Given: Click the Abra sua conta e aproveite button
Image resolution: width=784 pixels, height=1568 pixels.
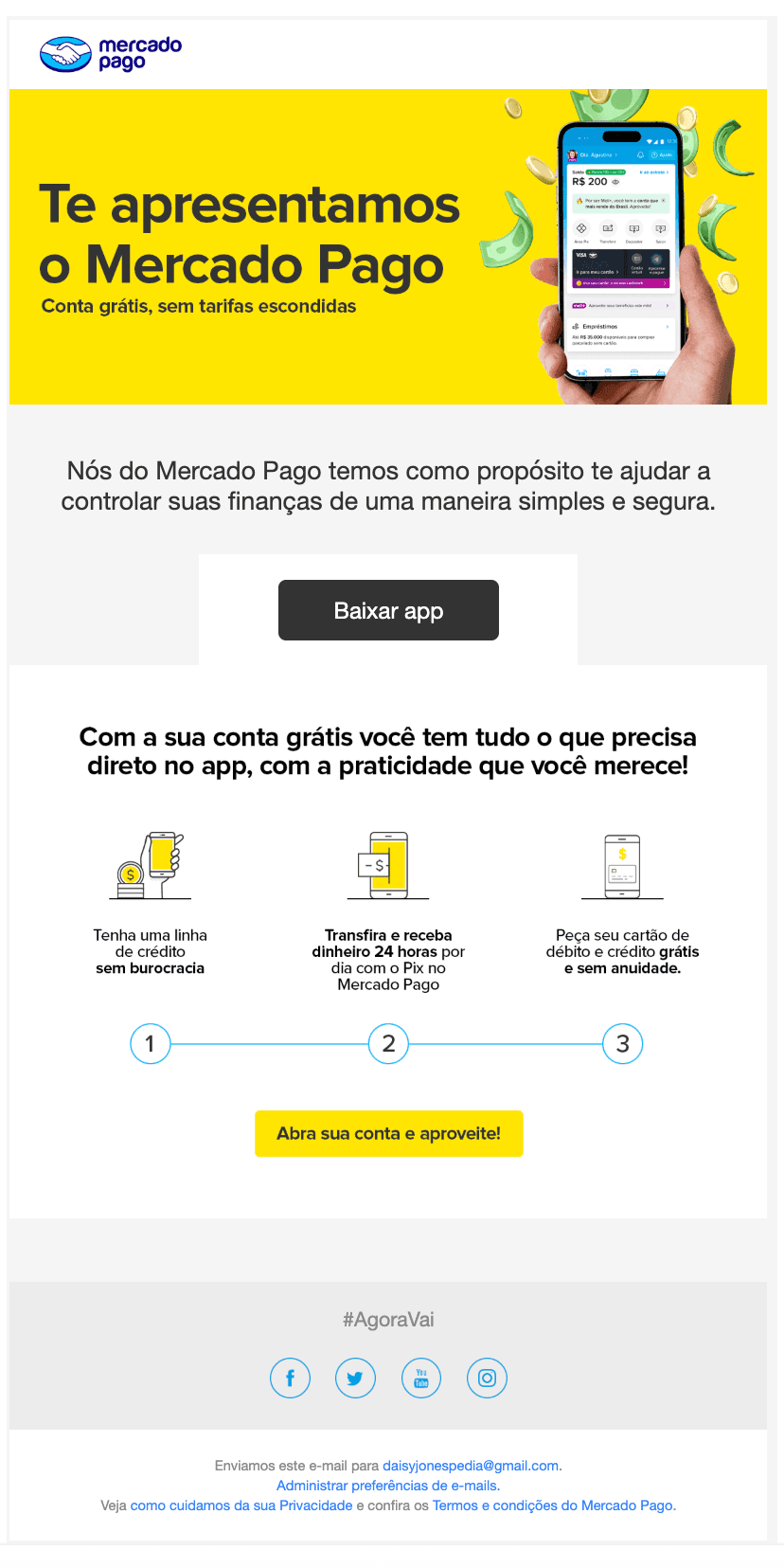Looking at the screenshot, I should tap(388, 1133).
